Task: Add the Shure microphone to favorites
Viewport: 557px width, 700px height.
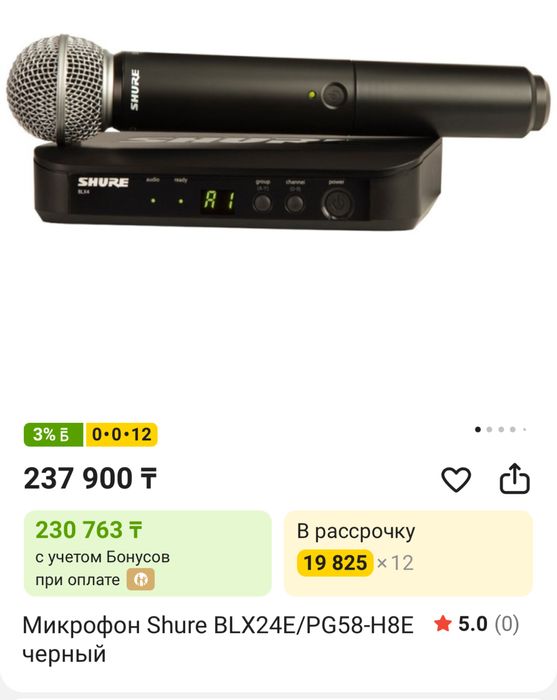Action: point(456,479)
